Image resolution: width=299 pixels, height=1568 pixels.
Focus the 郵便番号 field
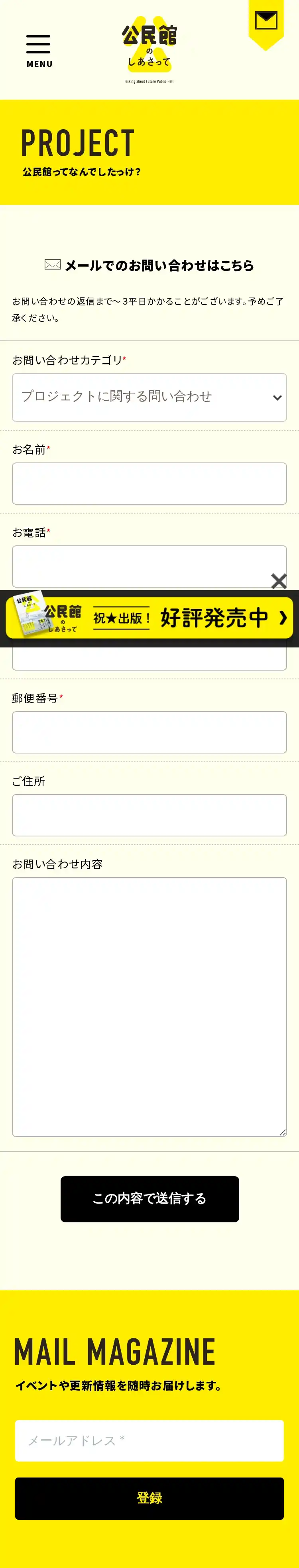(x=149, y=732)
